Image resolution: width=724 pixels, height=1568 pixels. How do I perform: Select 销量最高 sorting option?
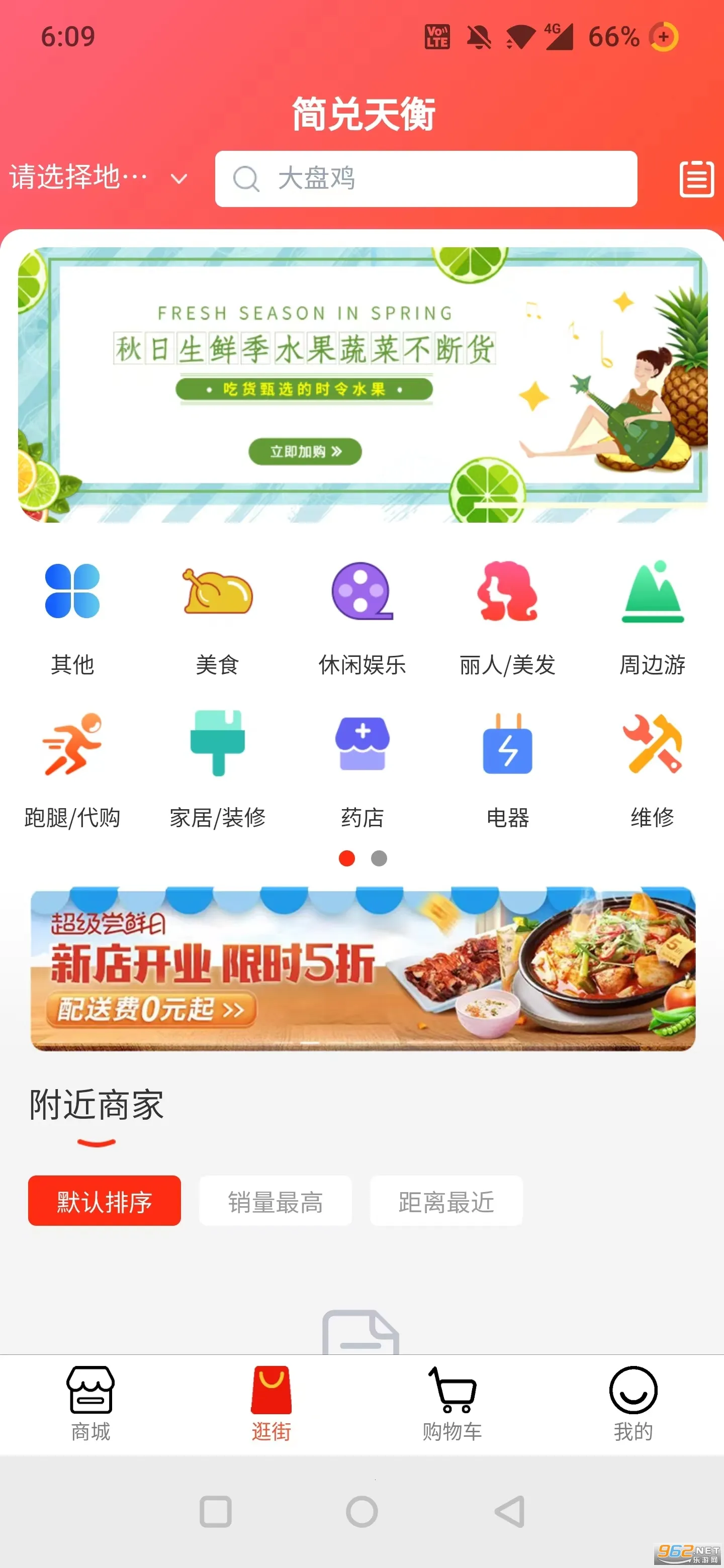click(275, 1201)
